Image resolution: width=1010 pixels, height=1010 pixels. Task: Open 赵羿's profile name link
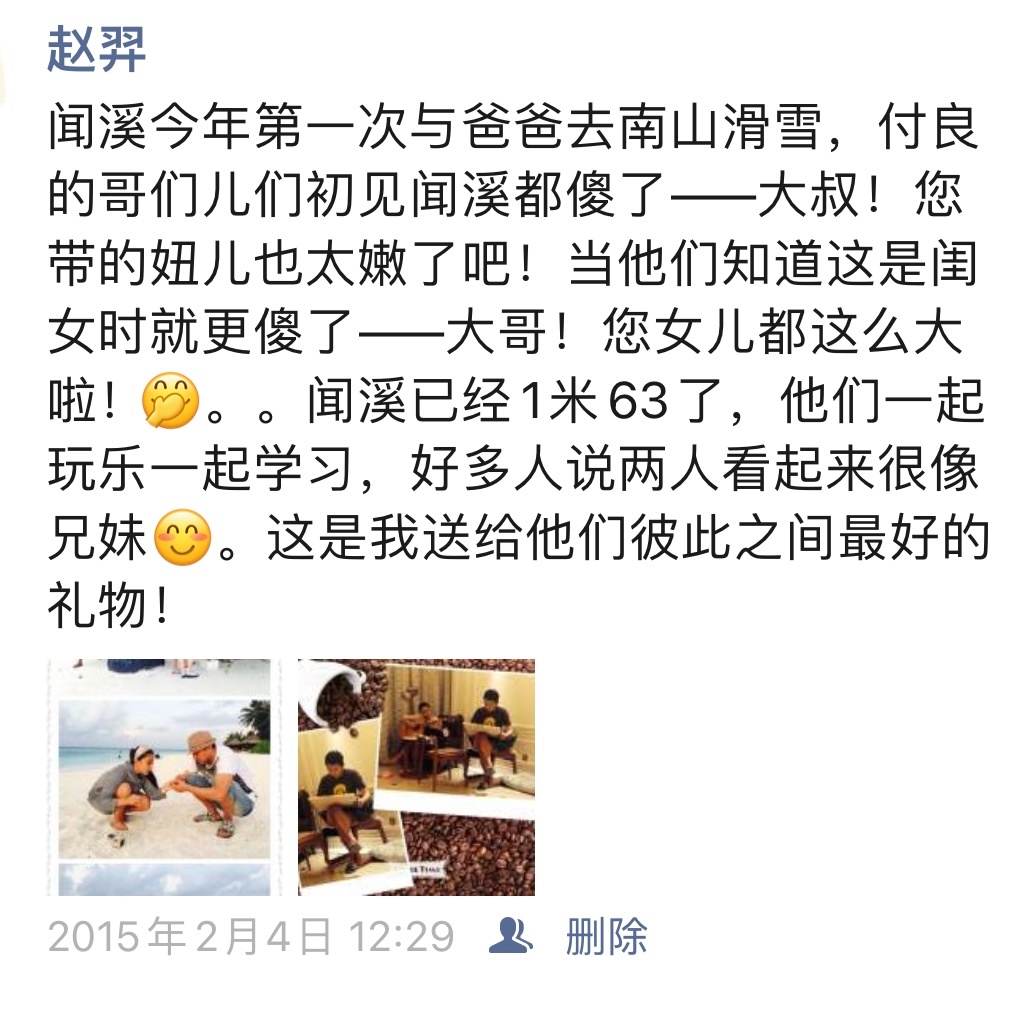[x=96, y=50]
